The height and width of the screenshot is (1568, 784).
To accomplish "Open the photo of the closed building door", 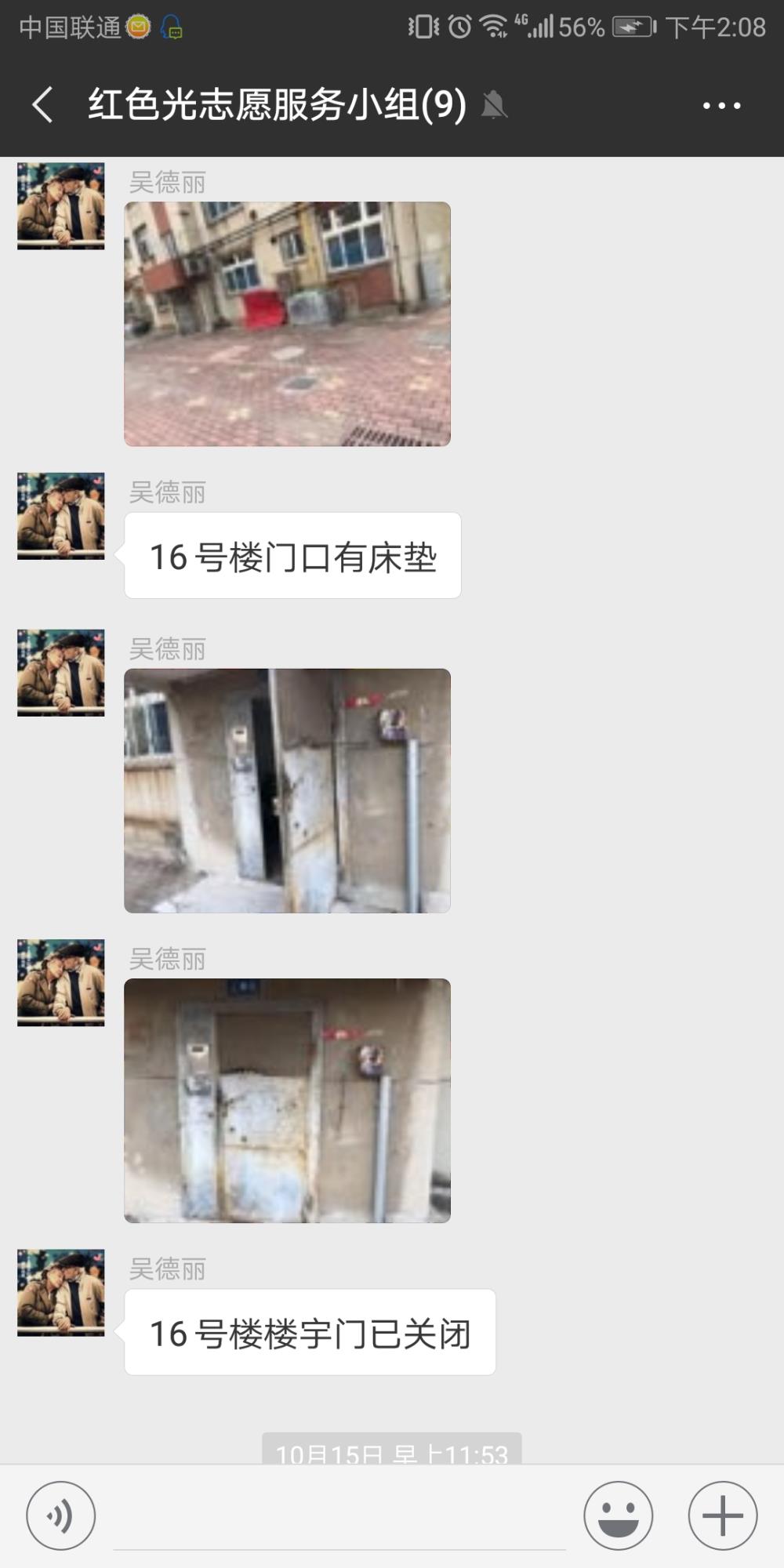I will click(x=288, y=1101).
